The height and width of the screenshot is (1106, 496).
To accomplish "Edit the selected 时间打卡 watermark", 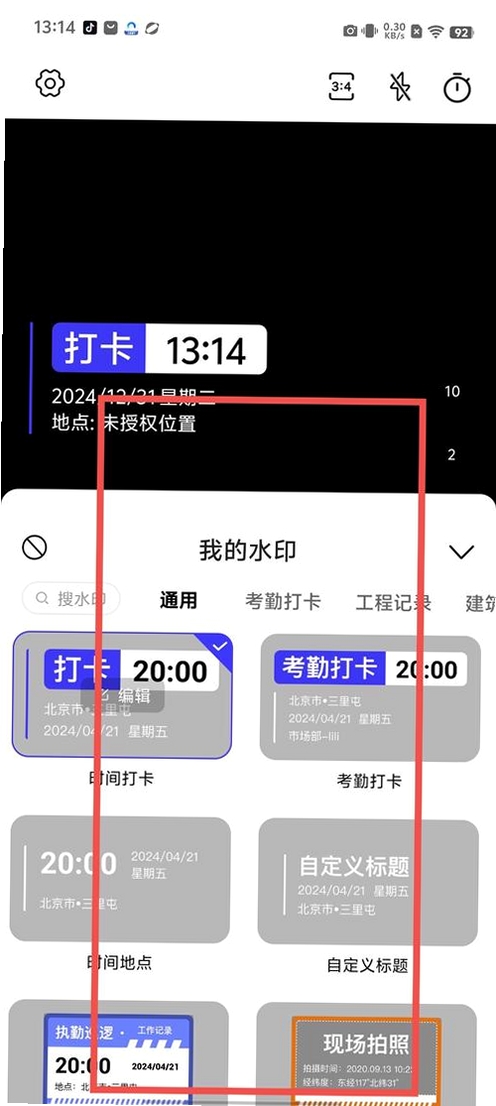I will pos(123,695).
